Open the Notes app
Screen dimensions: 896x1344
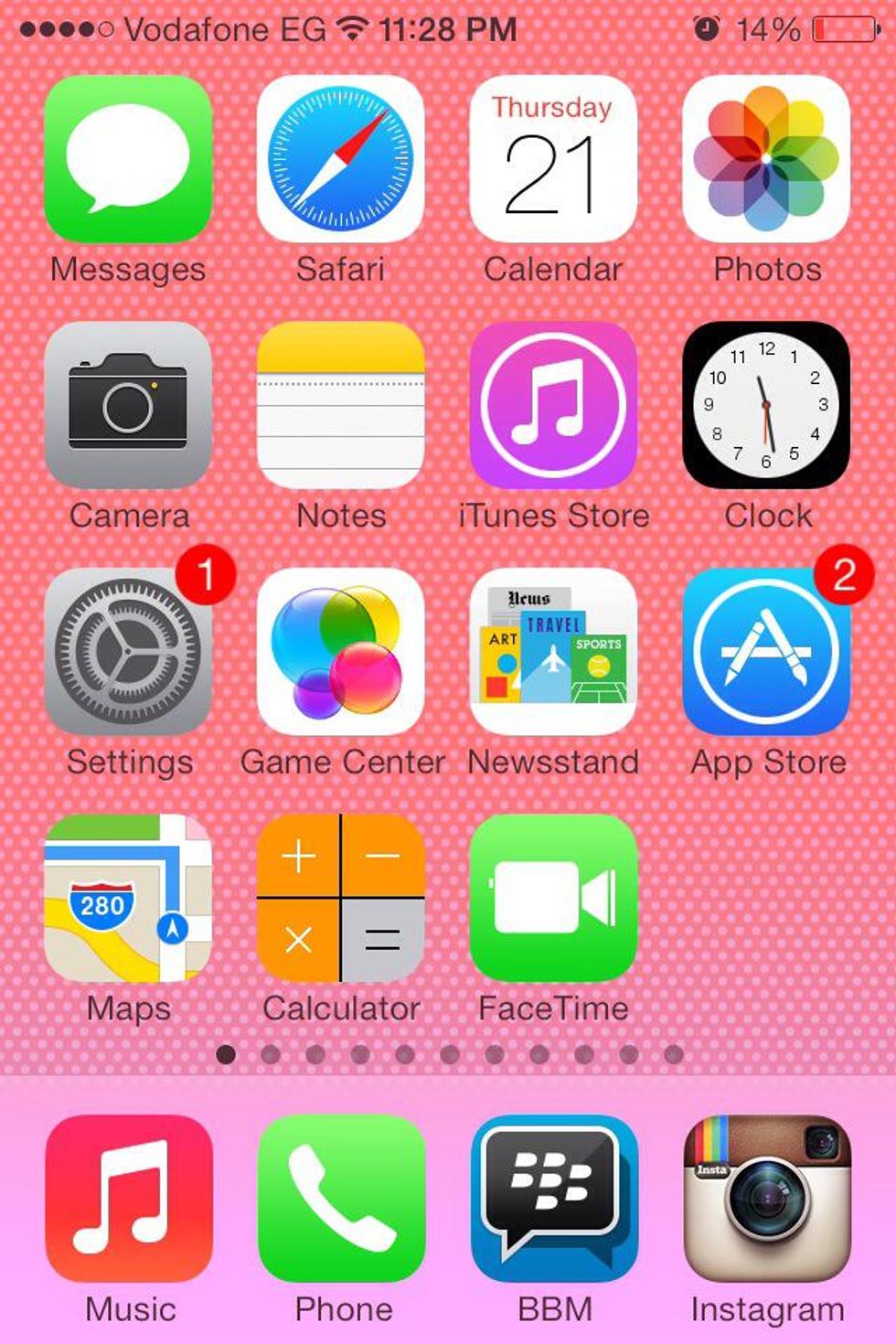click(340, 405)
